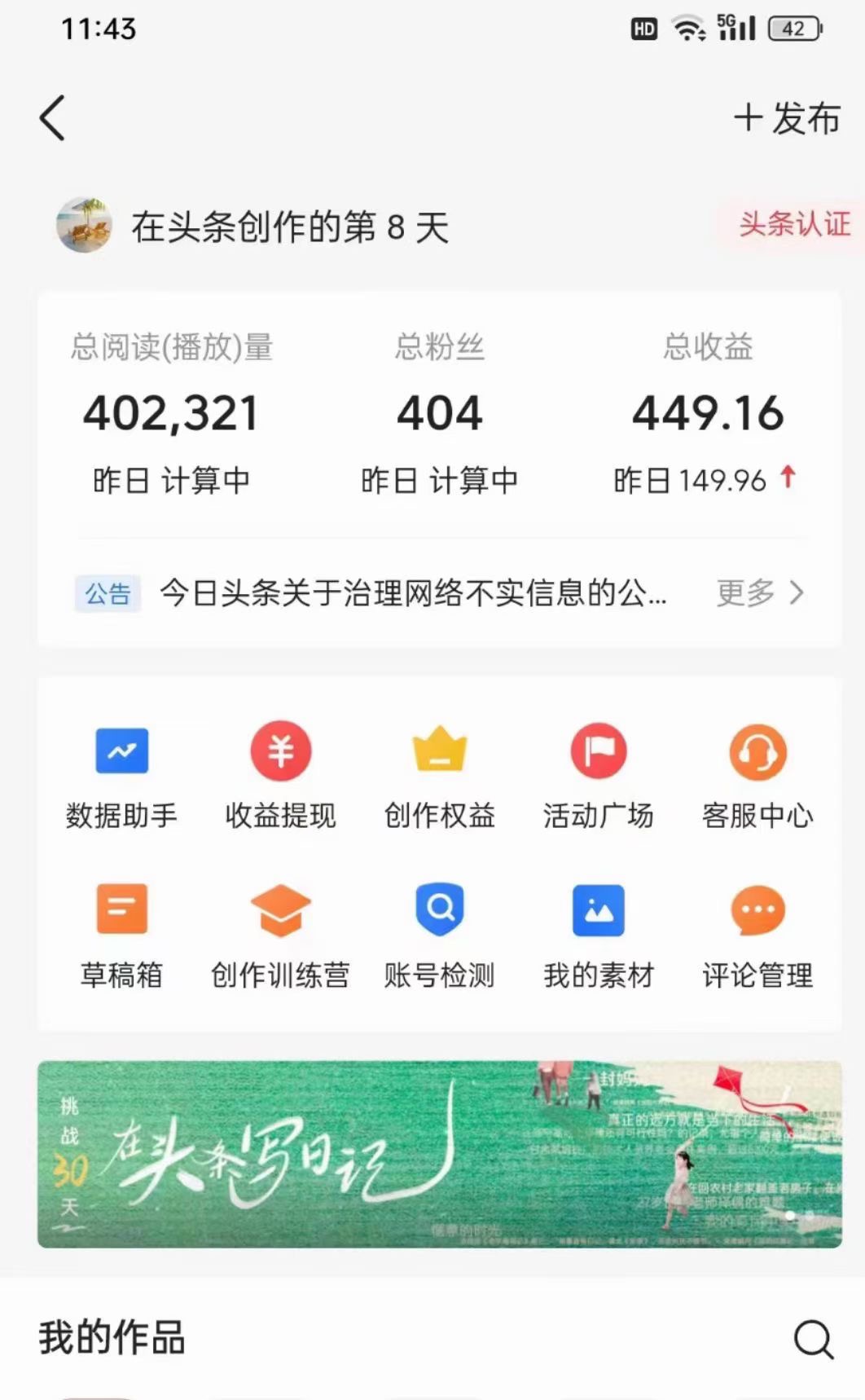Open the 草稿箱 drafts box
The image size is (865, 1400).
pyautogui.click(x=121, y=934)
